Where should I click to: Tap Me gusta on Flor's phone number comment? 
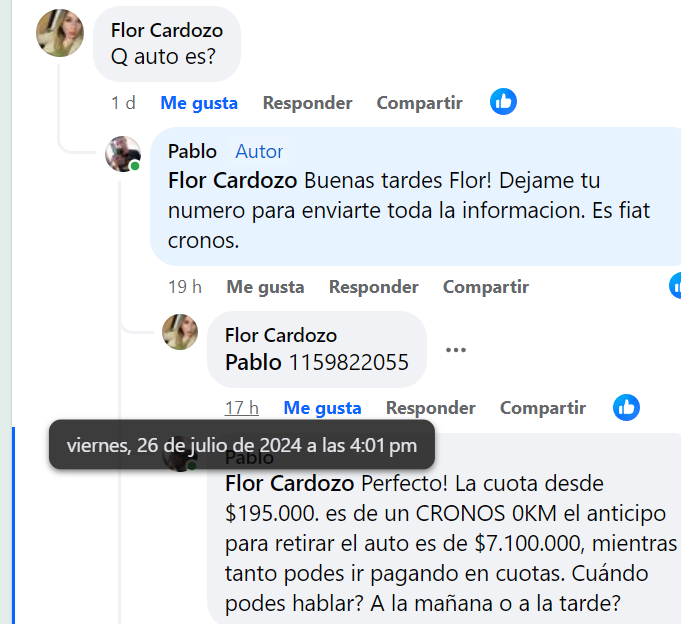pyautogui.click(x=322, y=408)
